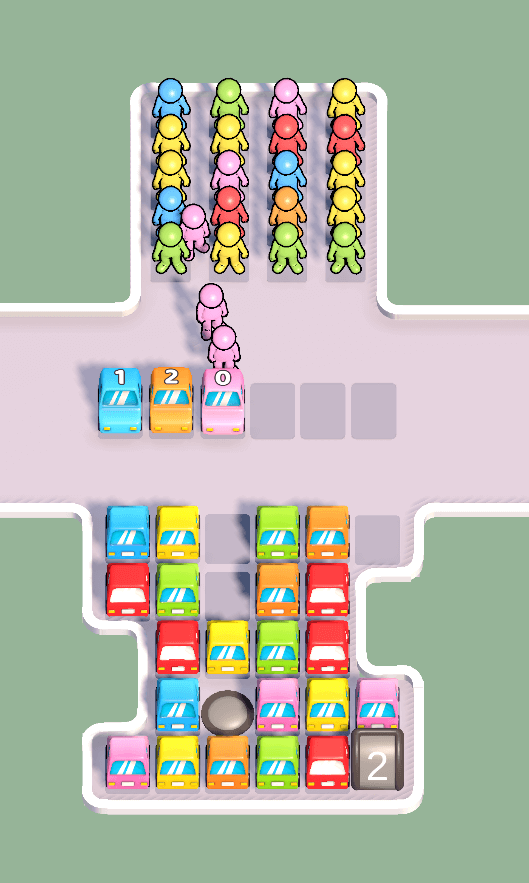Send out the blue car in the lot's front row
Image resolution: width=529 pixels, height=883 pixels.
pyautogui.click(x=128, y=533)
